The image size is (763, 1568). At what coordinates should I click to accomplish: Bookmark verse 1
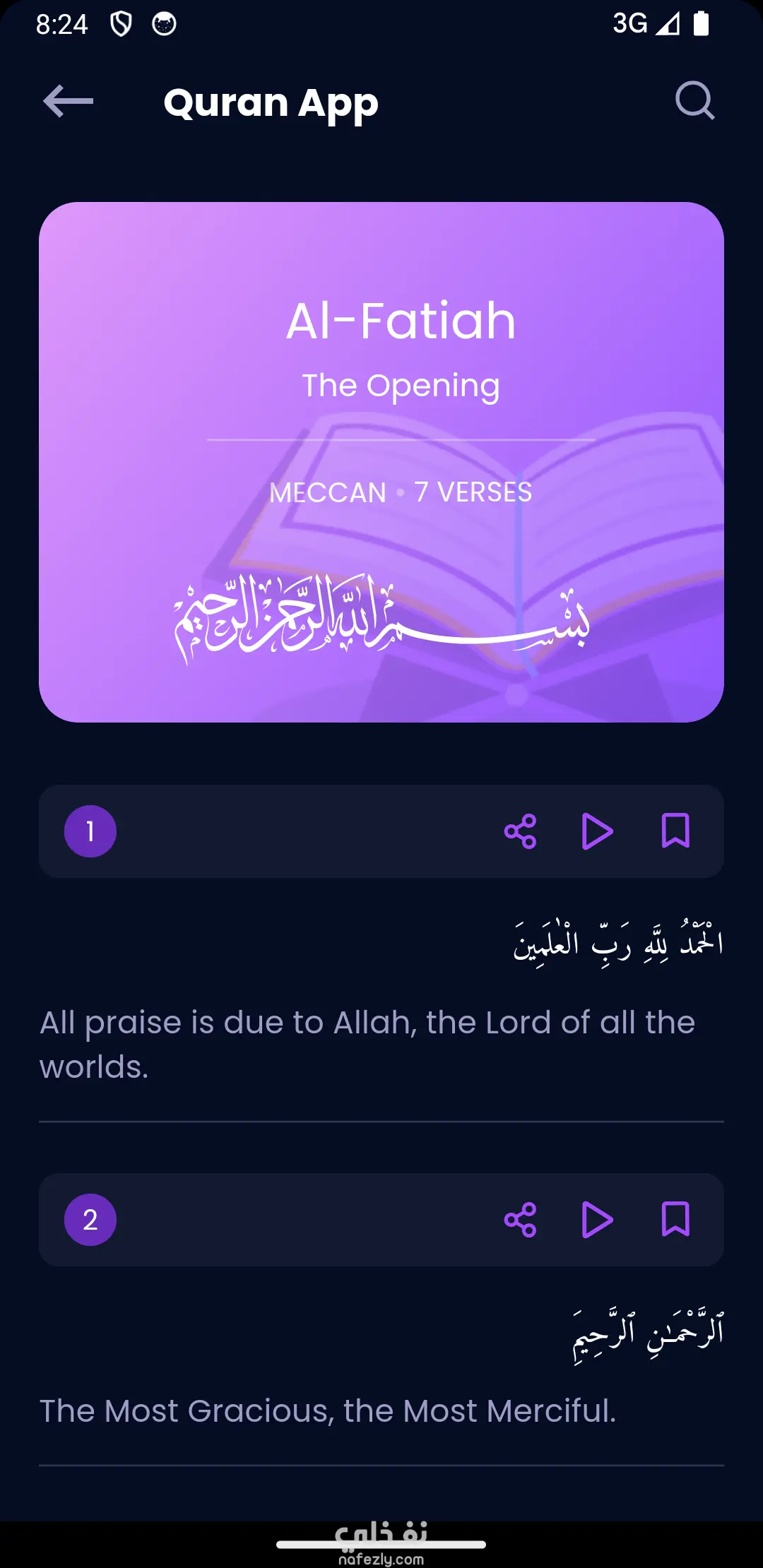coord(675,831)
